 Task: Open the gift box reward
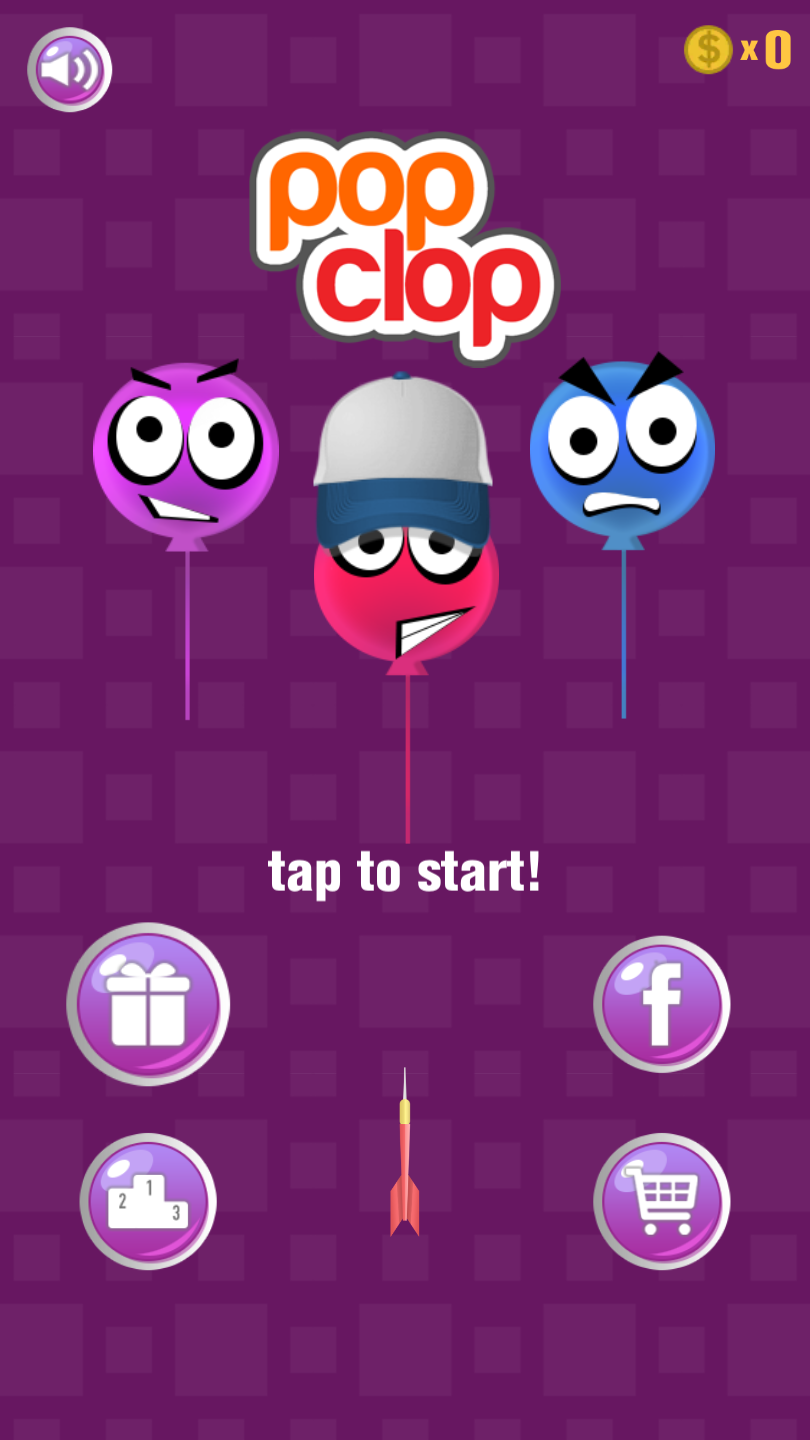point(148,1004)
